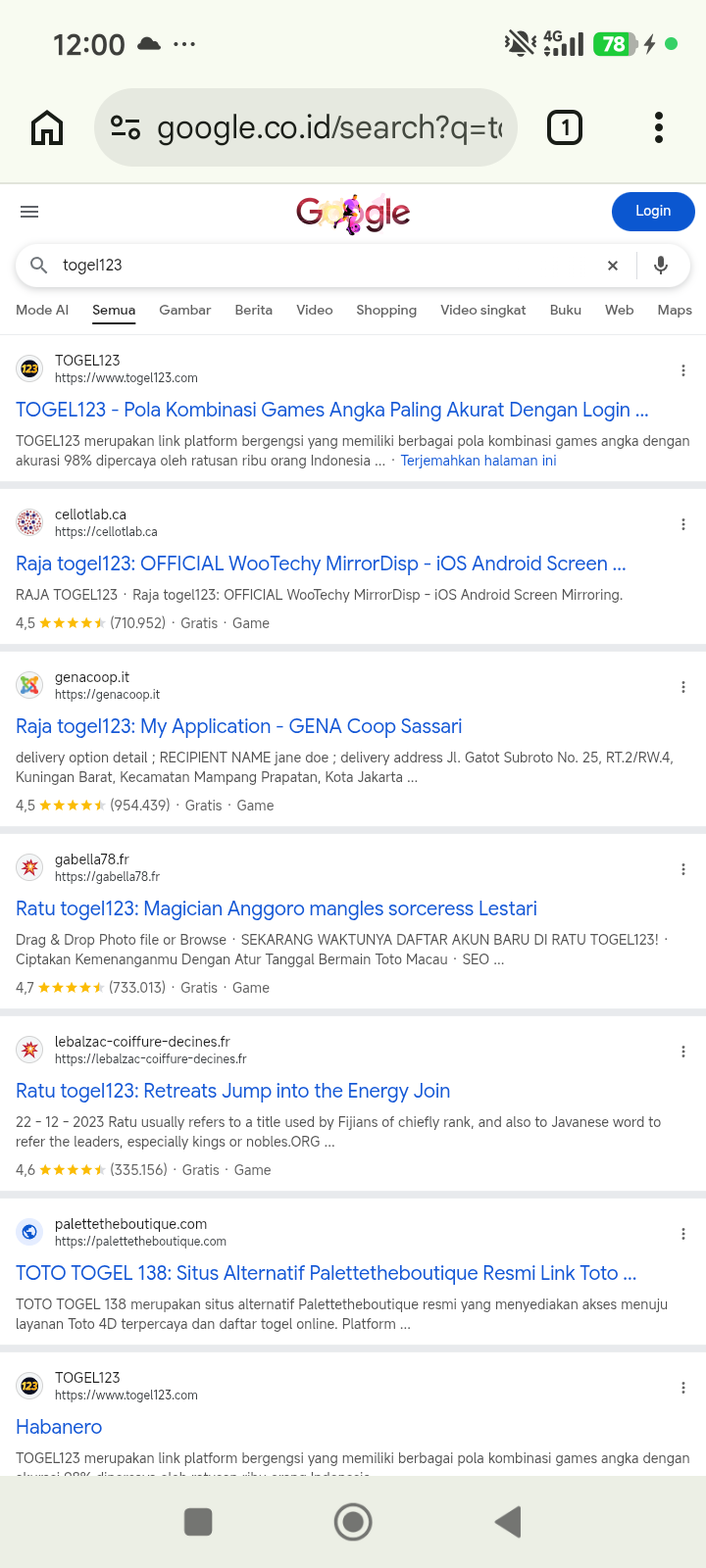Switch to the Berita results tab
The image size is (706, 1568).
[x=253, y=310]
